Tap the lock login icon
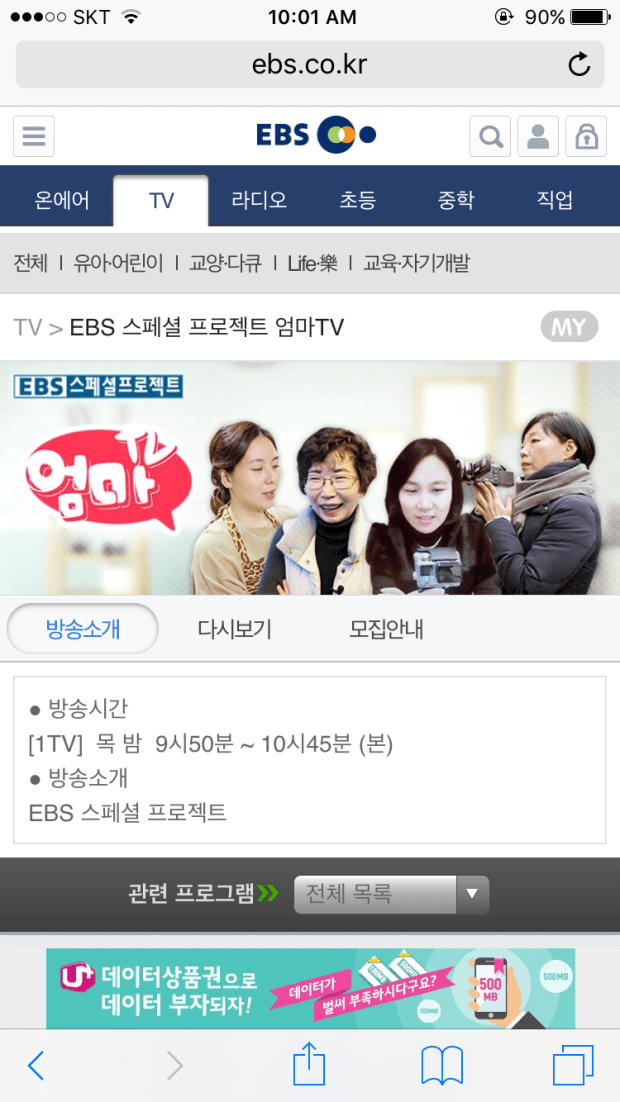This screenshot has width=620, height=1102. [x=586, y=136]
